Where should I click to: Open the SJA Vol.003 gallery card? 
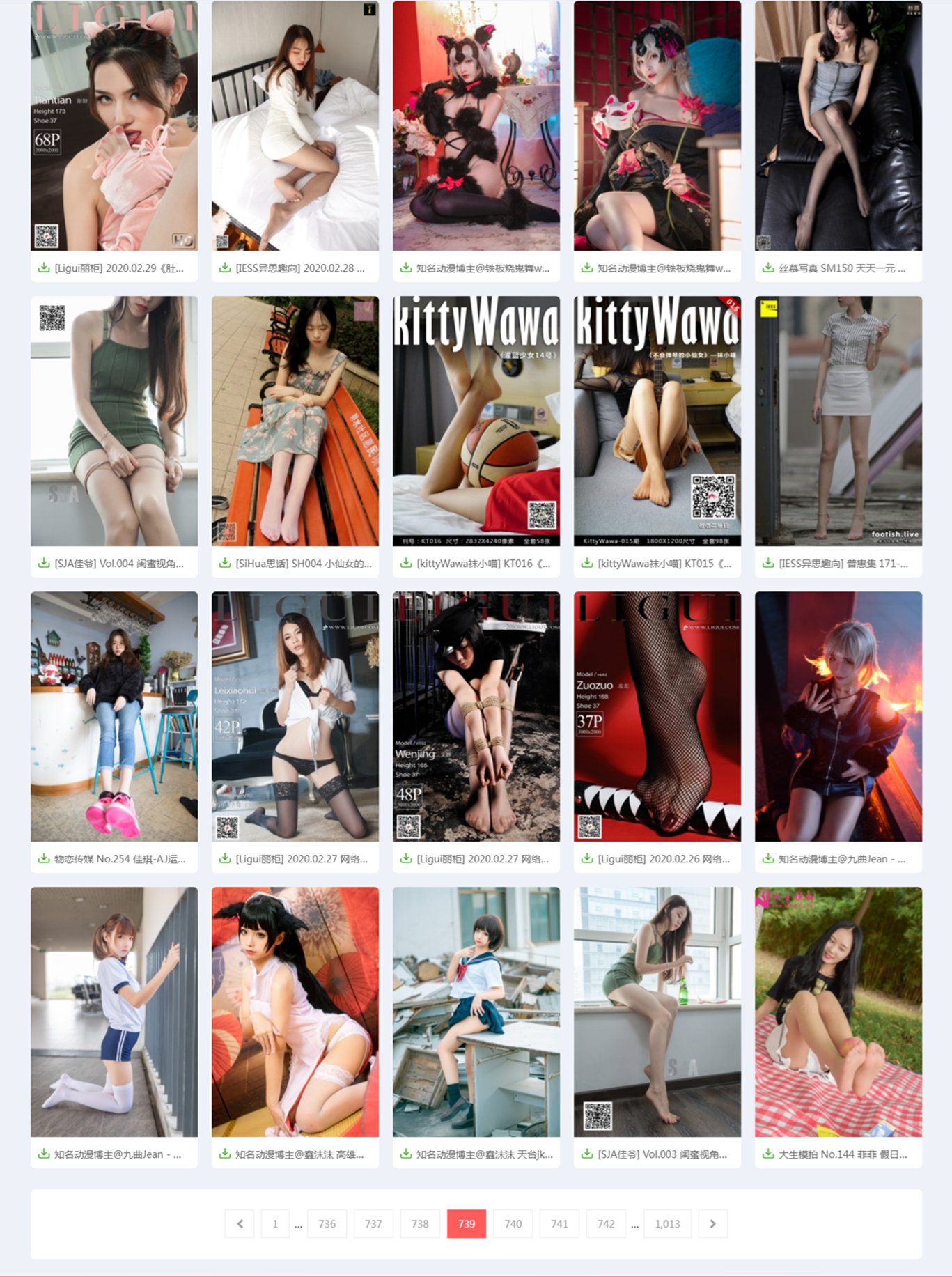point(657,1012)
